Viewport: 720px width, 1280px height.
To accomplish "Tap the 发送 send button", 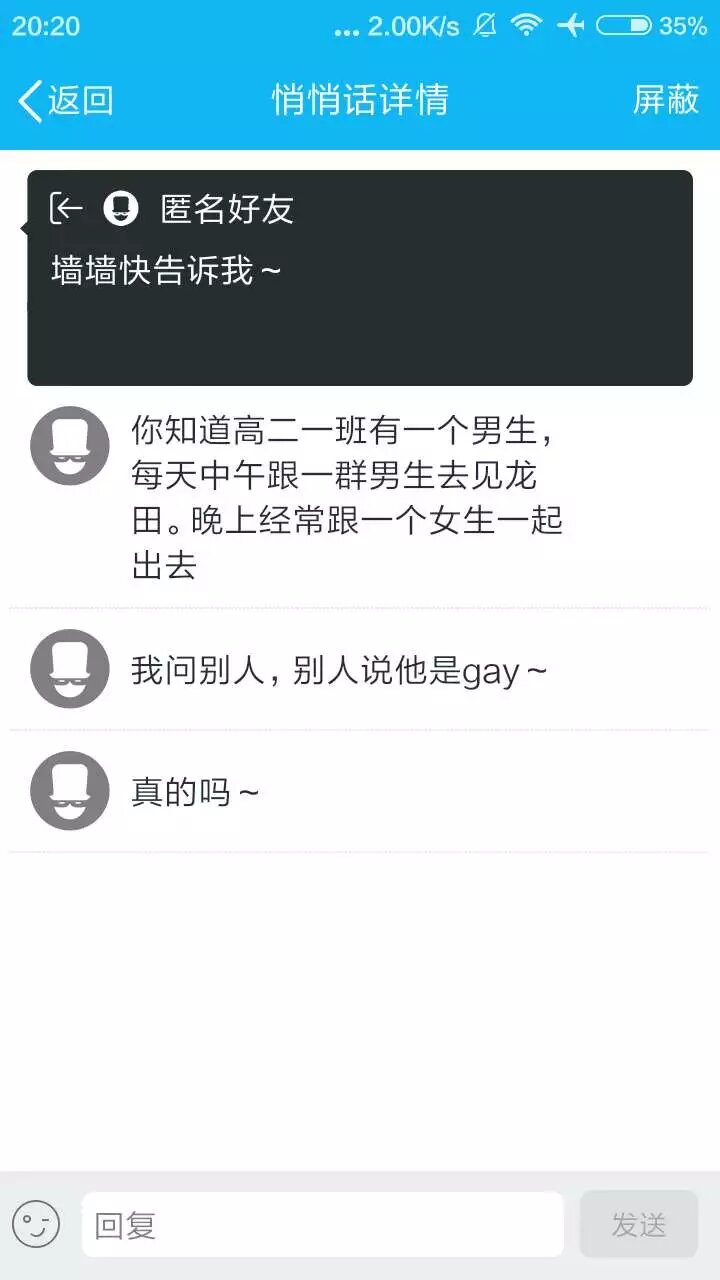I will [638, 1224].
